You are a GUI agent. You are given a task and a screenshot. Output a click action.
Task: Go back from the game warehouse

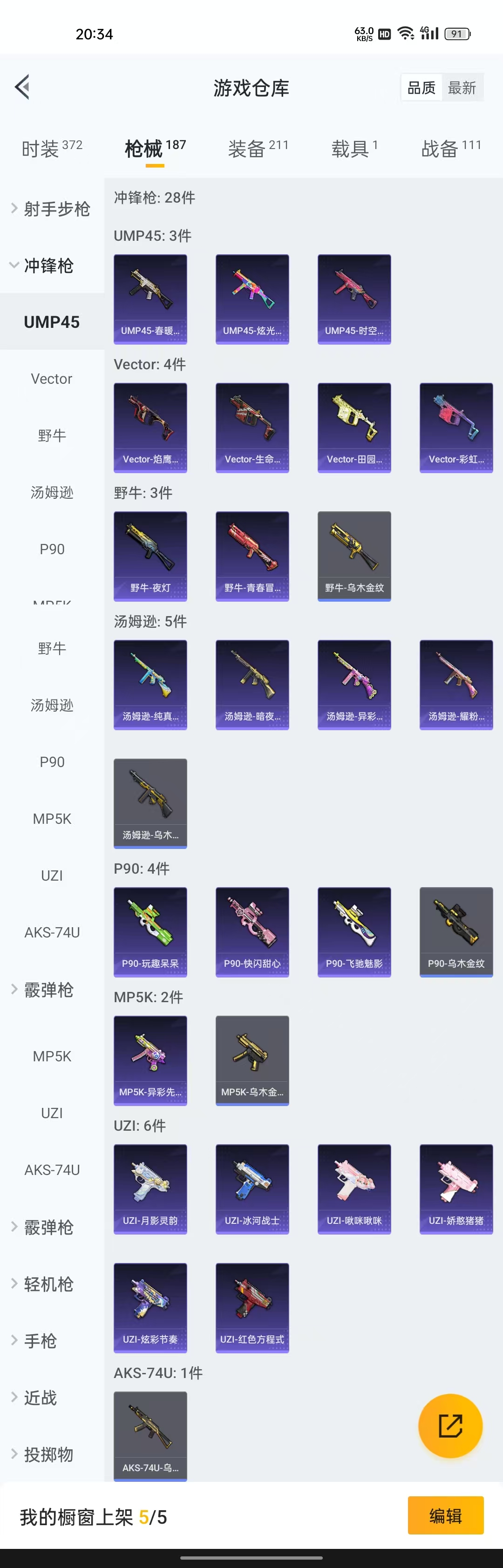22,87
